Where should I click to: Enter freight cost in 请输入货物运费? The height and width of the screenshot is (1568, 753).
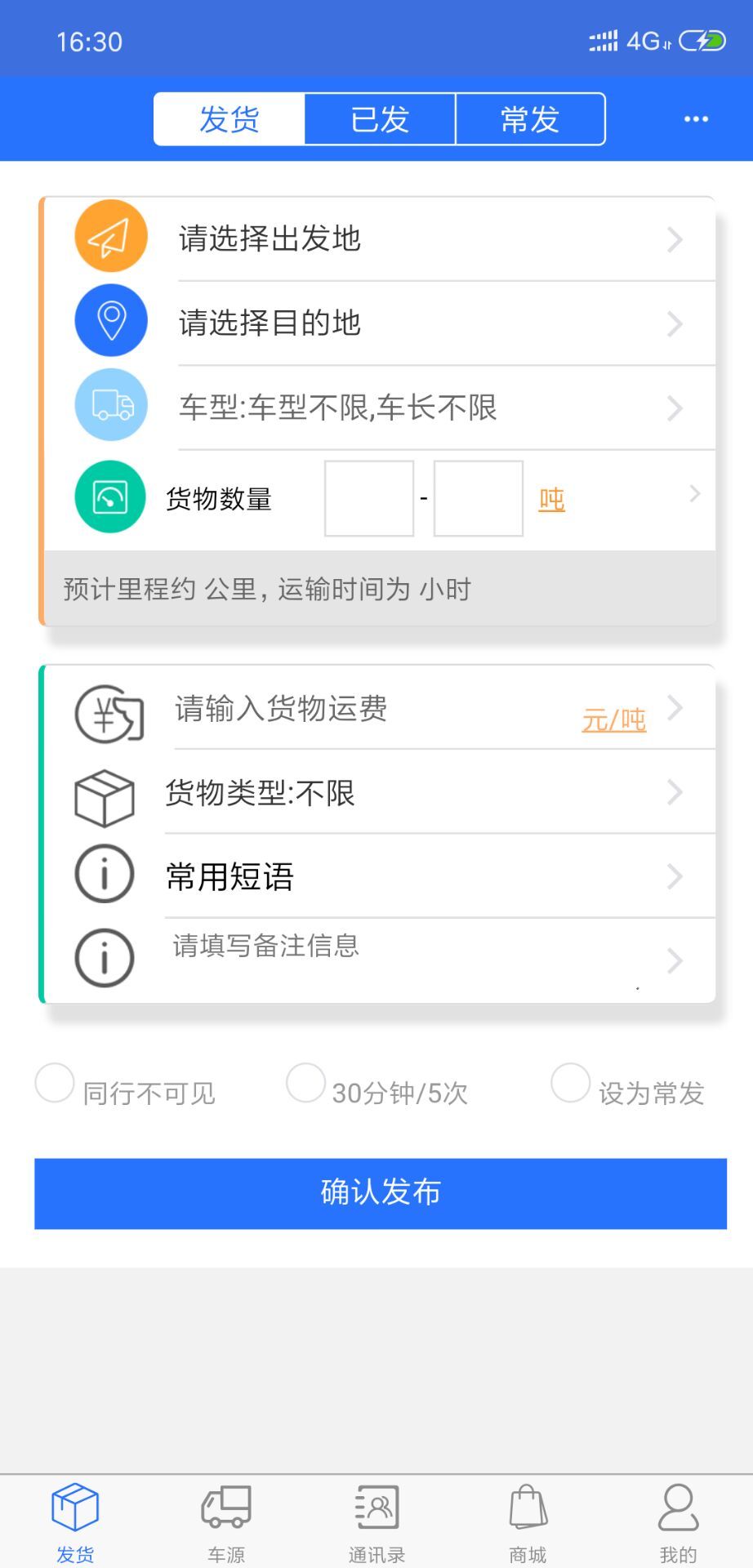pos(368,709)
